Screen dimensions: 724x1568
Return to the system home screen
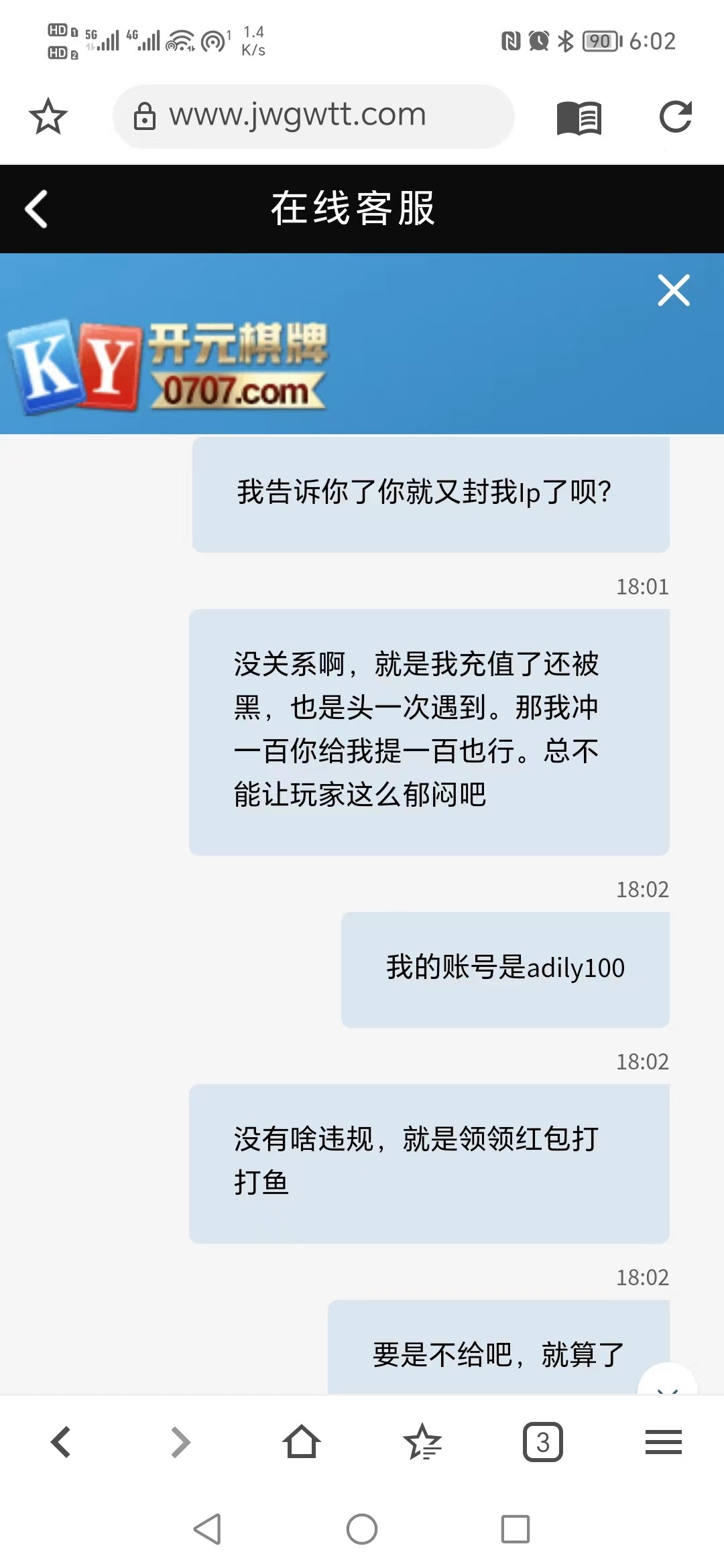361,1529
